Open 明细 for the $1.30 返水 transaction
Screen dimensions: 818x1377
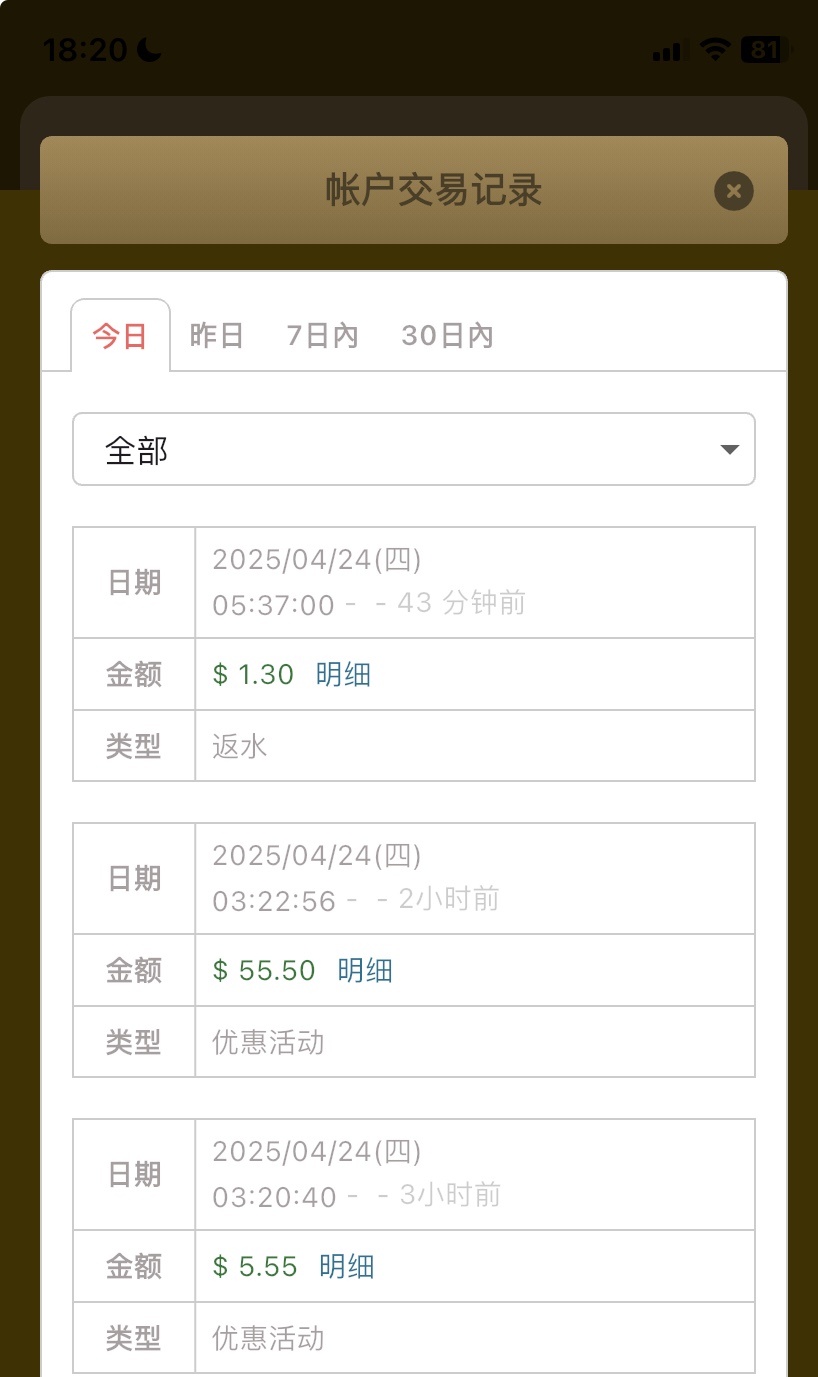[343, 674]
